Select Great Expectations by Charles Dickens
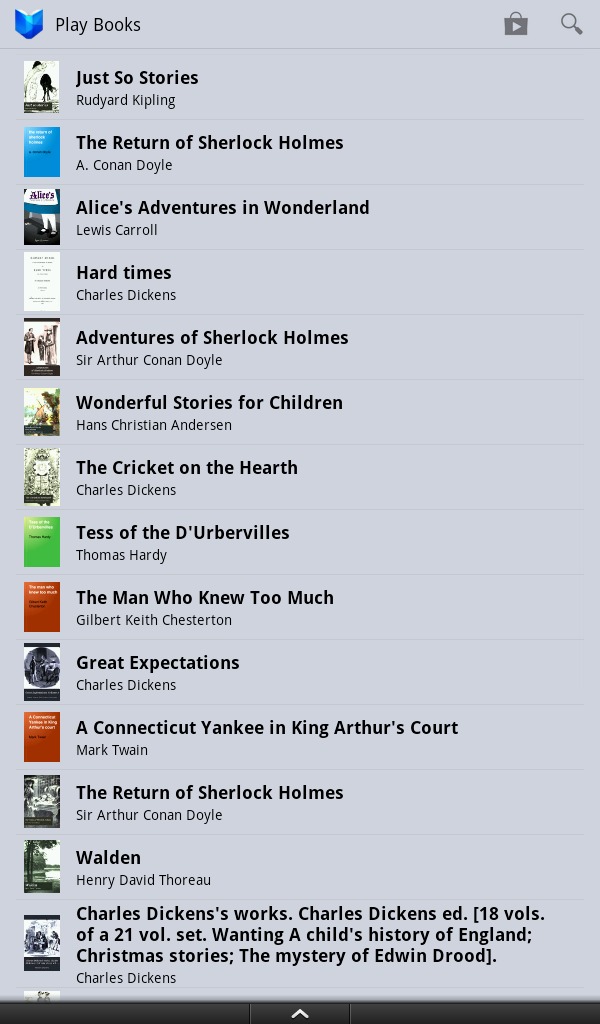This screenshot has height=1024, width=600. pos(300,672)
